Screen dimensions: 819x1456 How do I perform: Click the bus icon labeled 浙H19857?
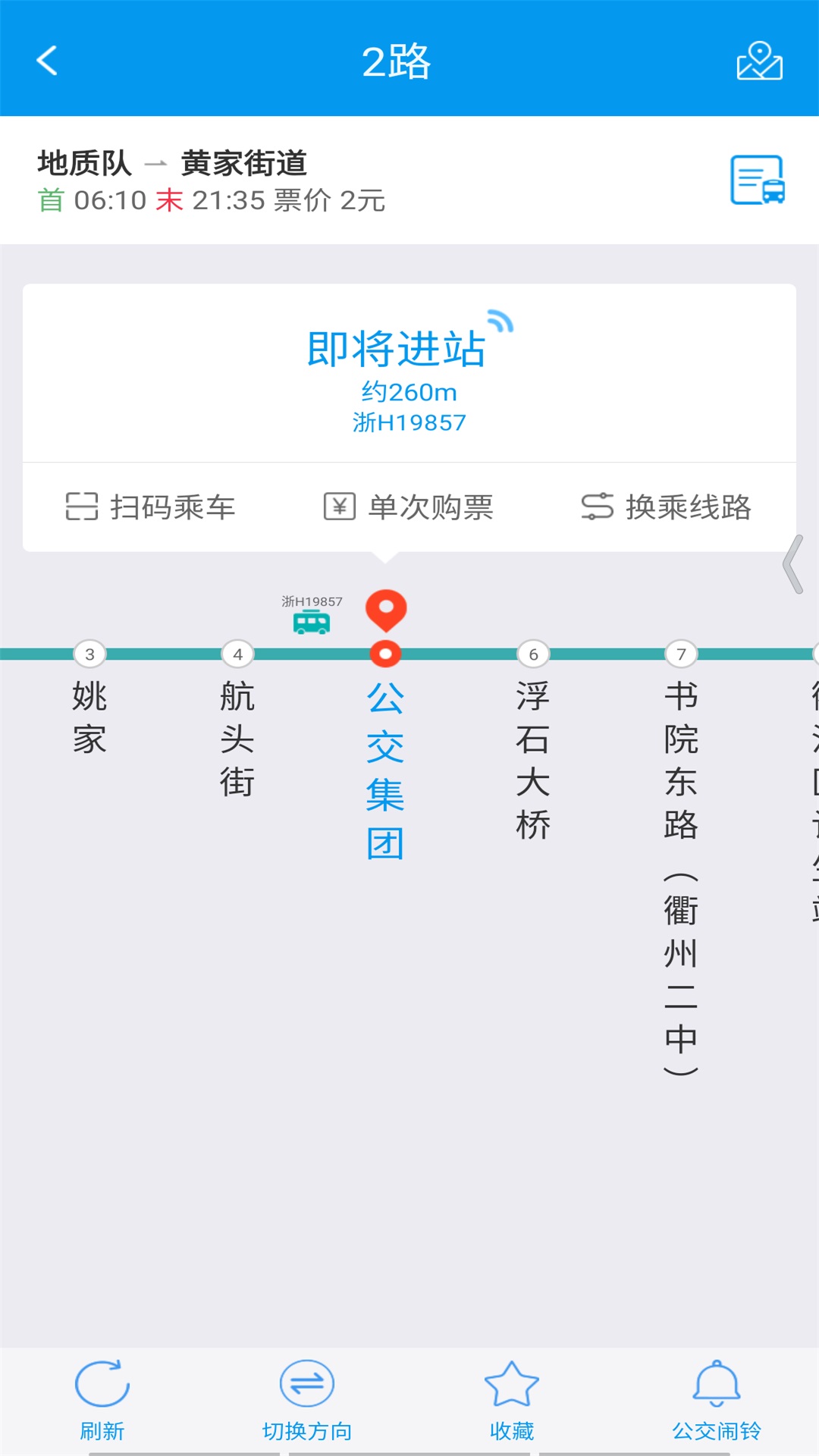[x=311, y=623]
